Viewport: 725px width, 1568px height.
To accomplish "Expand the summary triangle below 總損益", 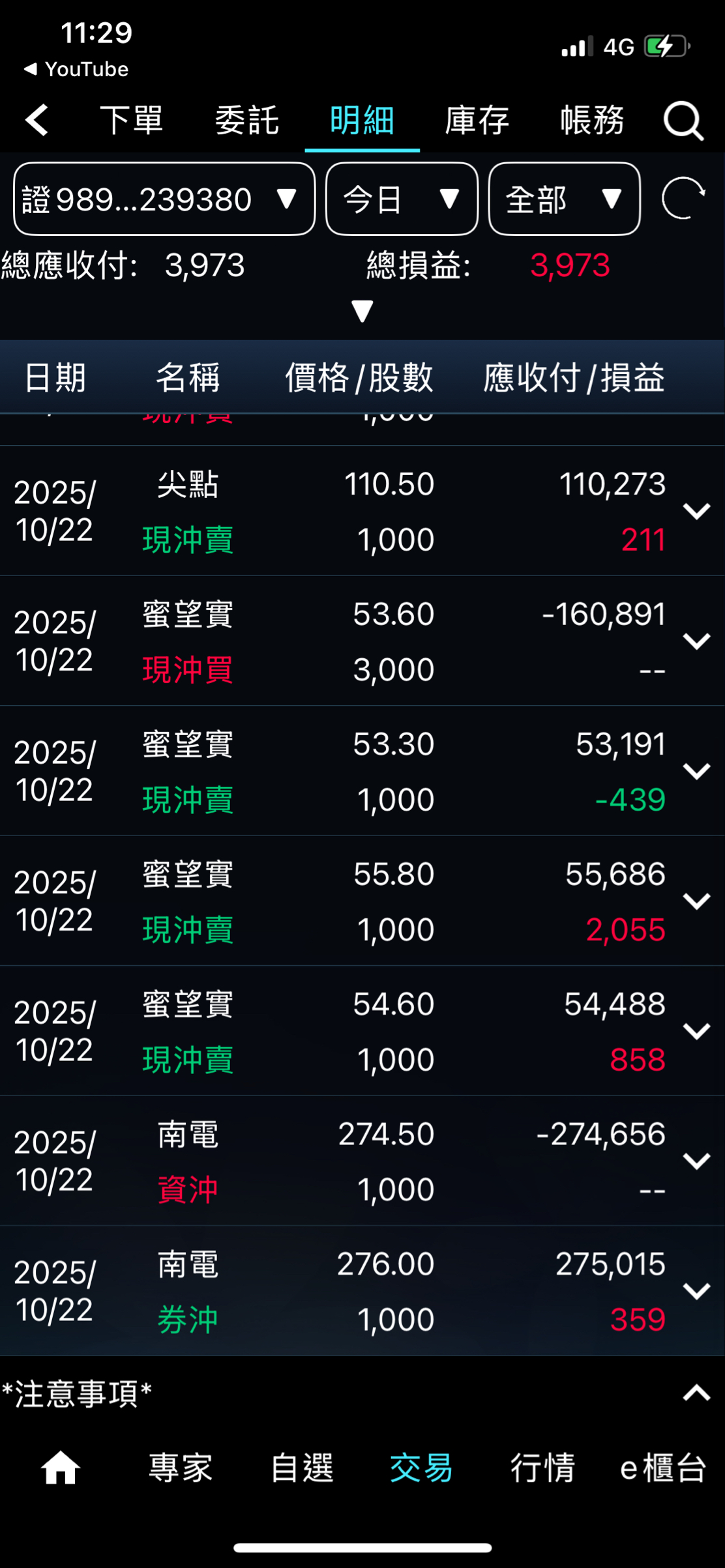I will coord(362,312).
